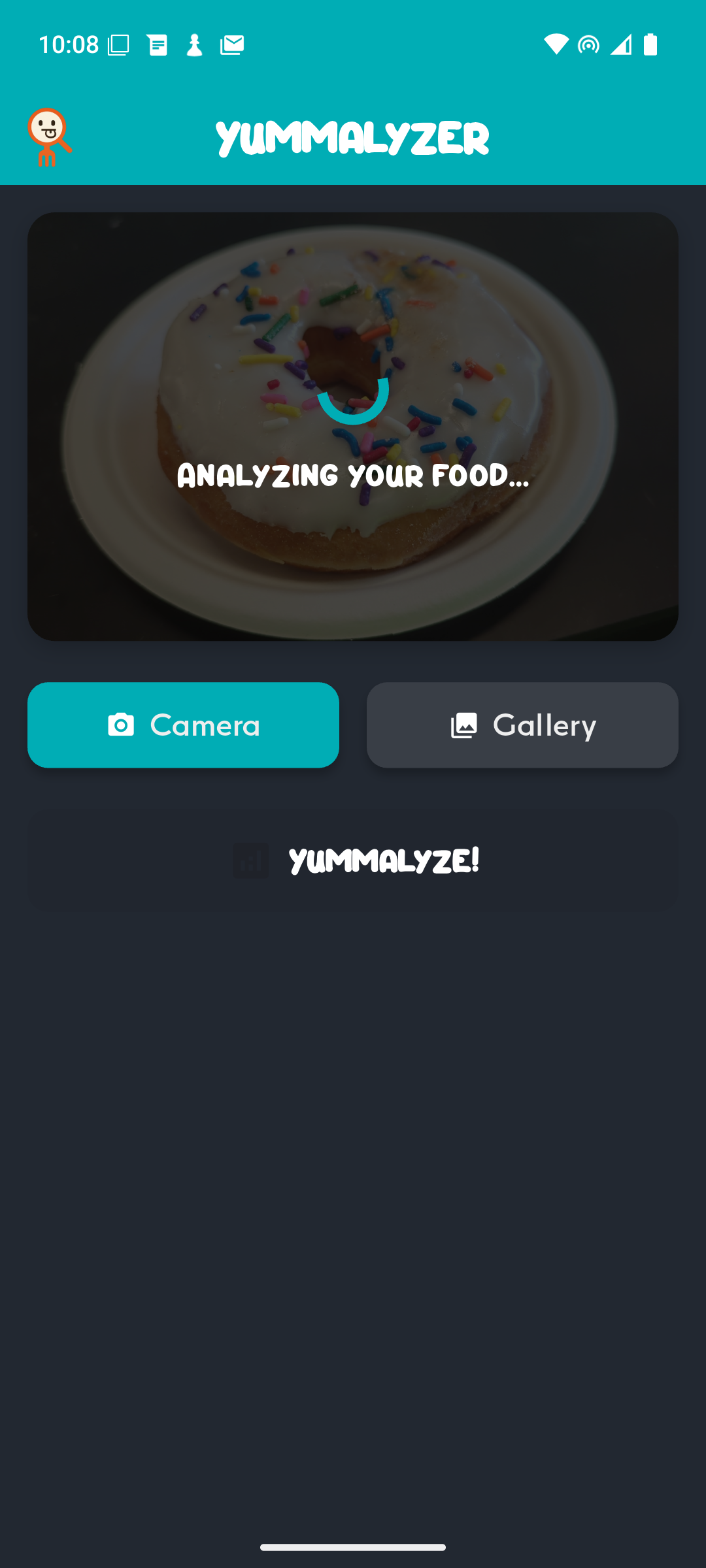Click the gallery image icon
Viewport: 706px width, 1568px height.
click(464, 725)
